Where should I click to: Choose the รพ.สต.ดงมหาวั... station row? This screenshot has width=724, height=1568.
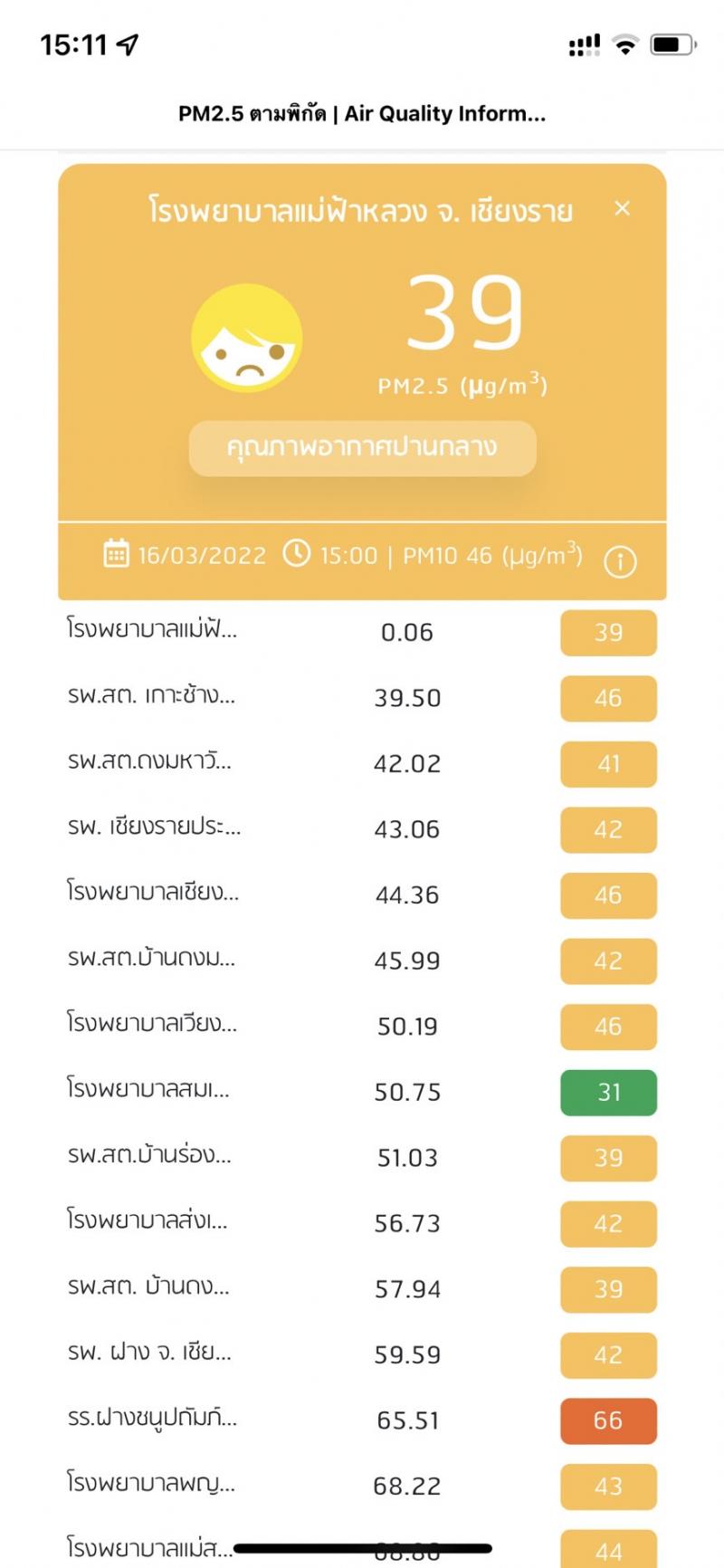(362, 763)
